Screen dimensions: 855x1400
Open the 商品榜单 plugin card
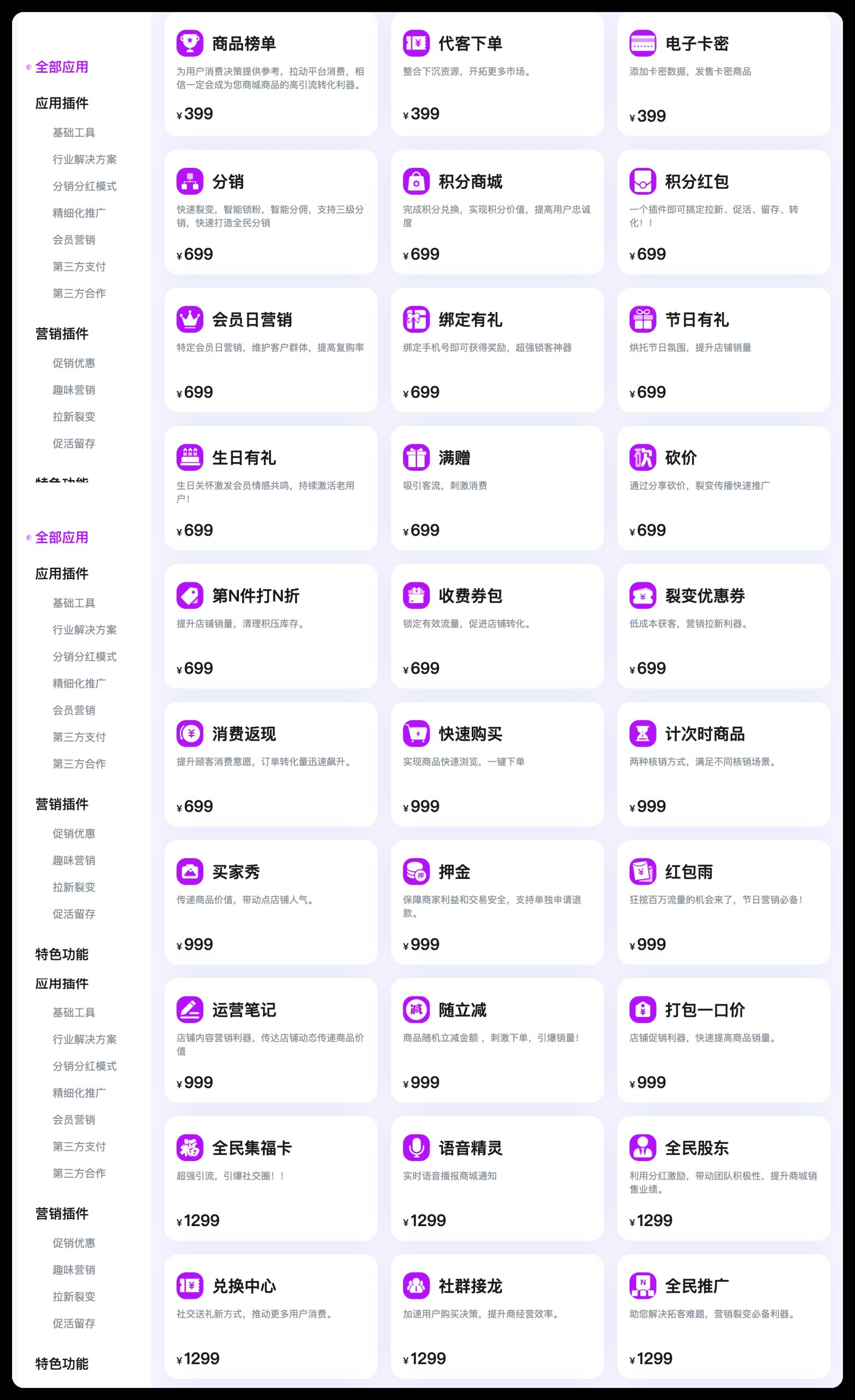pyautogui.click(x=271, y=74)
